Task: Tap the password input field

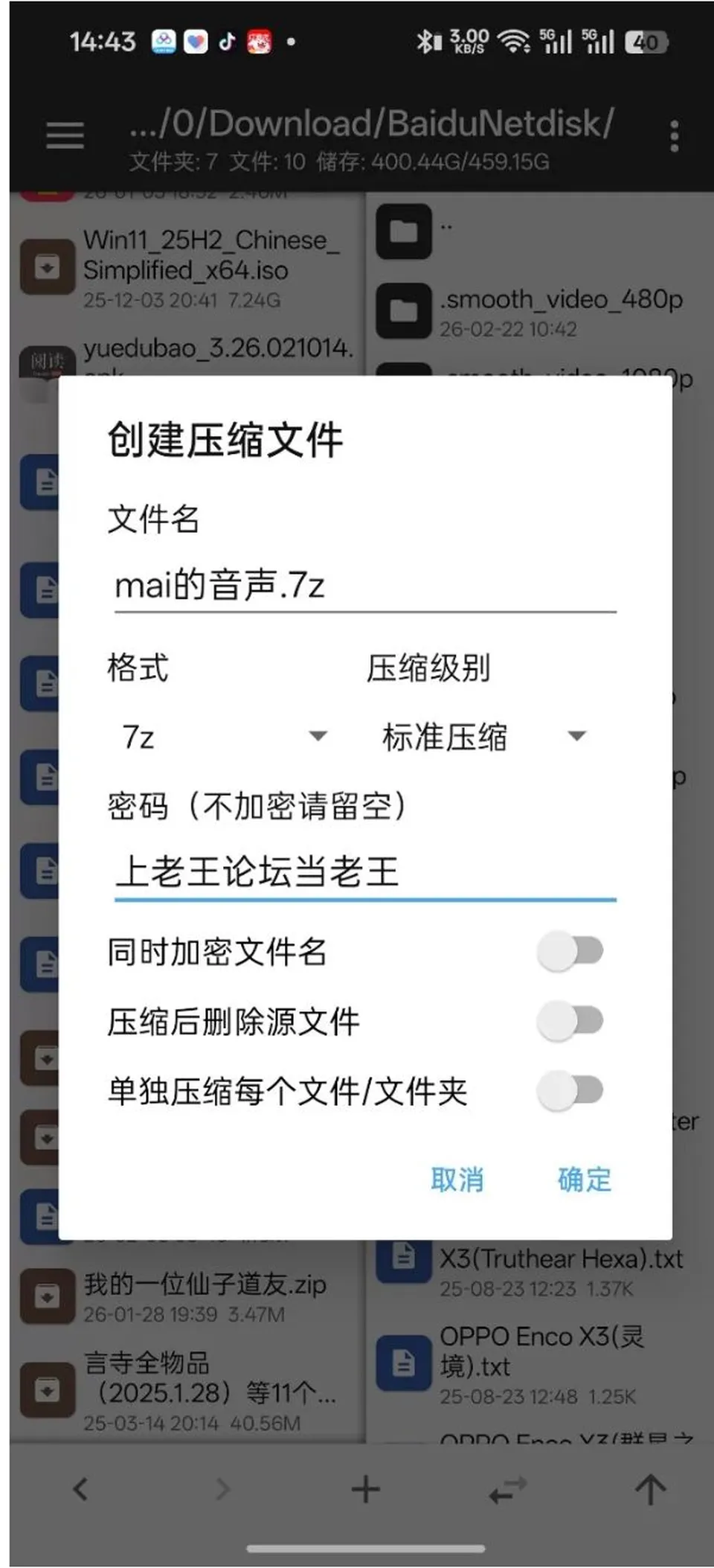Action: (364, 872)
